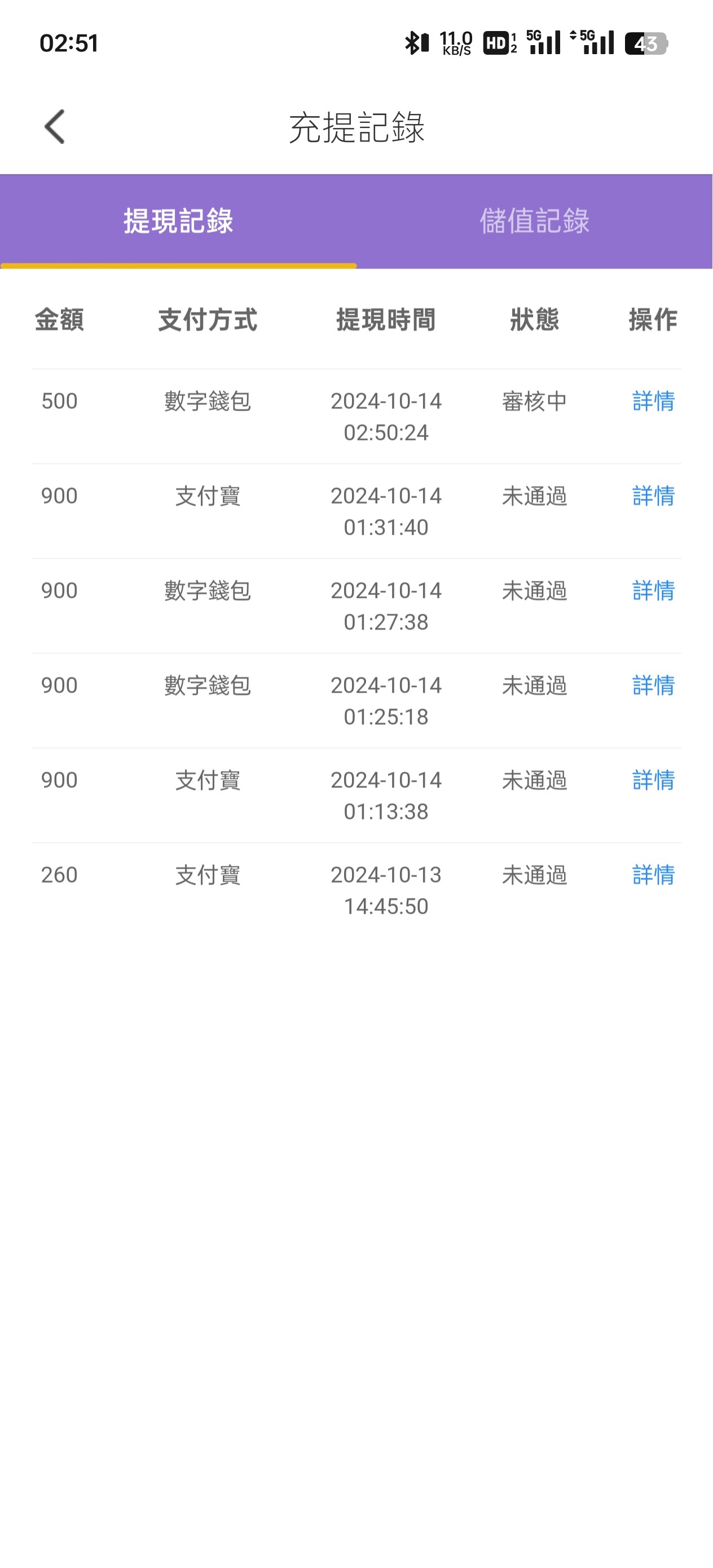This screenshot has width=713, height=1568.
Task: Switch to the 儲值記錄 tab
Action: (x=535, y=222)
